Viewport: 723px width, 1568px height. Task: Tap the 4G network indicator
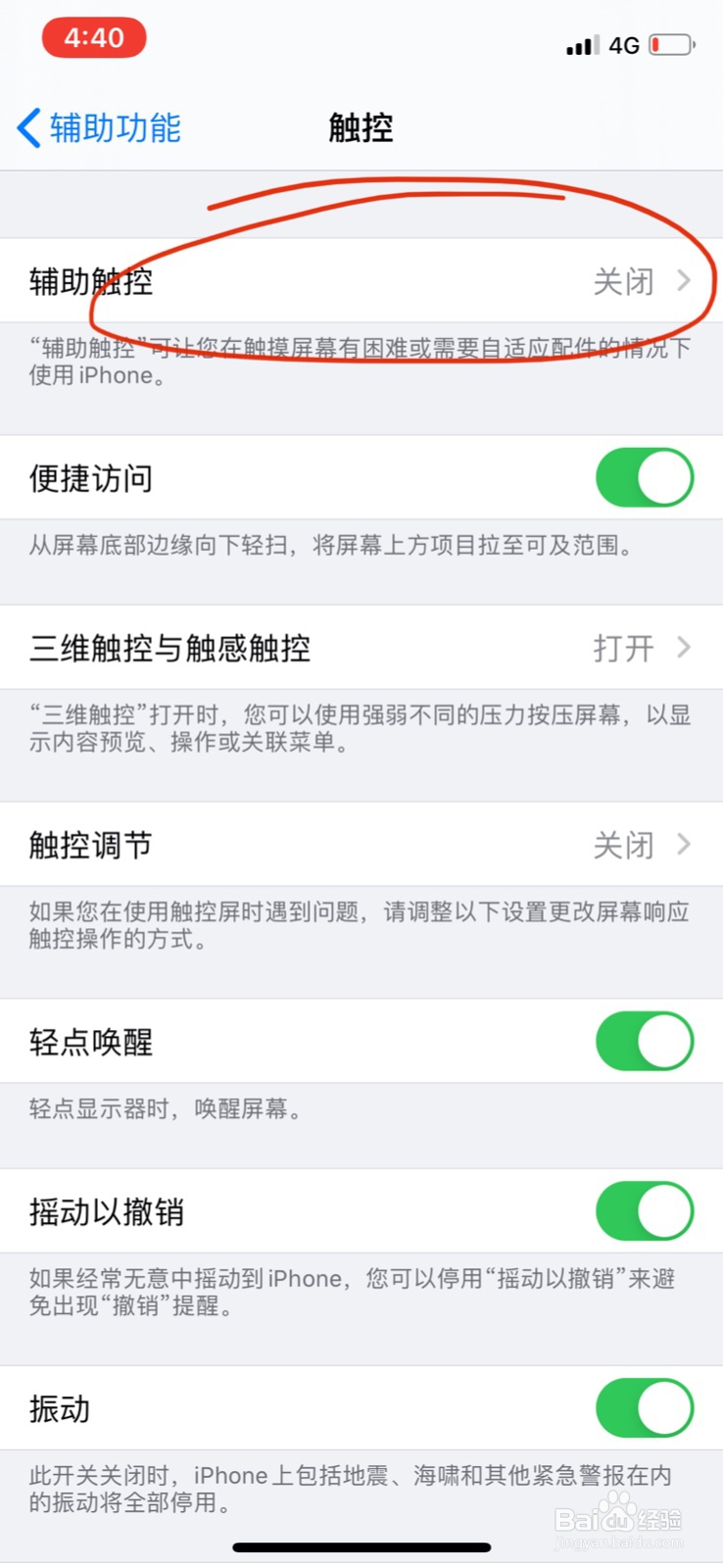[625, 44]
